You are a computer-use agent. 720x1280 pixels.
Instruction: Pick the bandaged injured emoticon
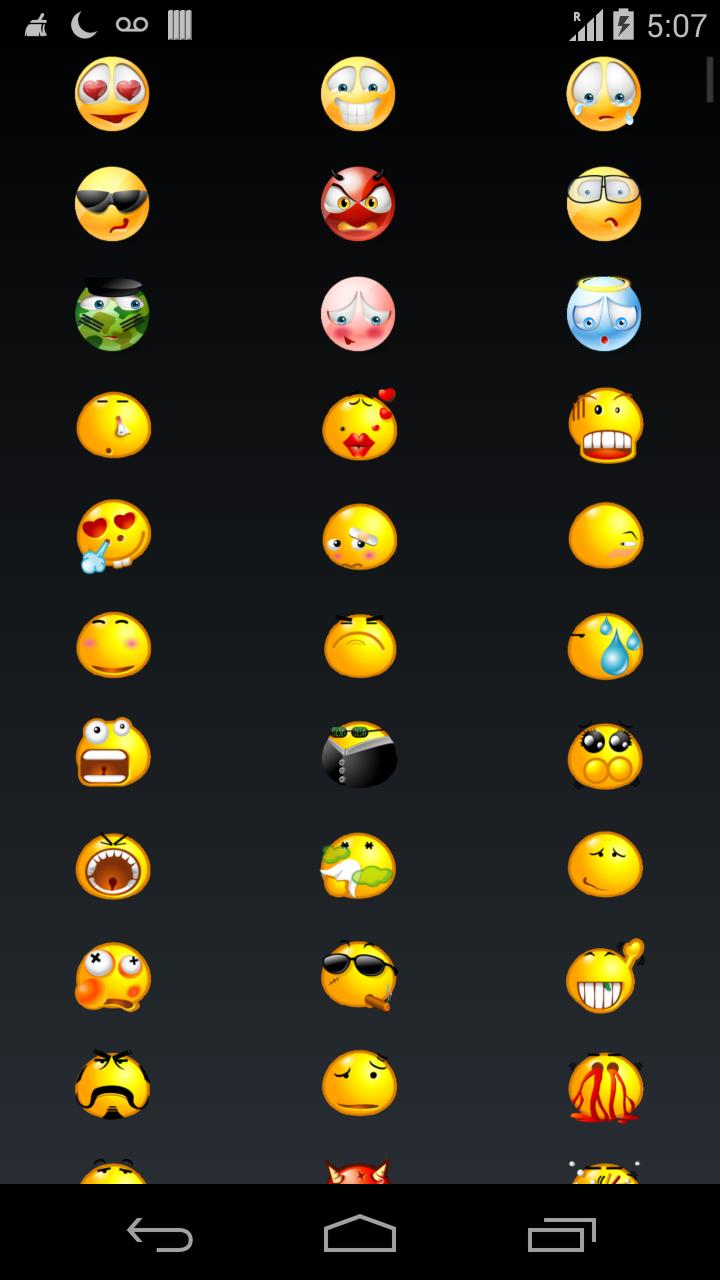(x=360, y=536)
